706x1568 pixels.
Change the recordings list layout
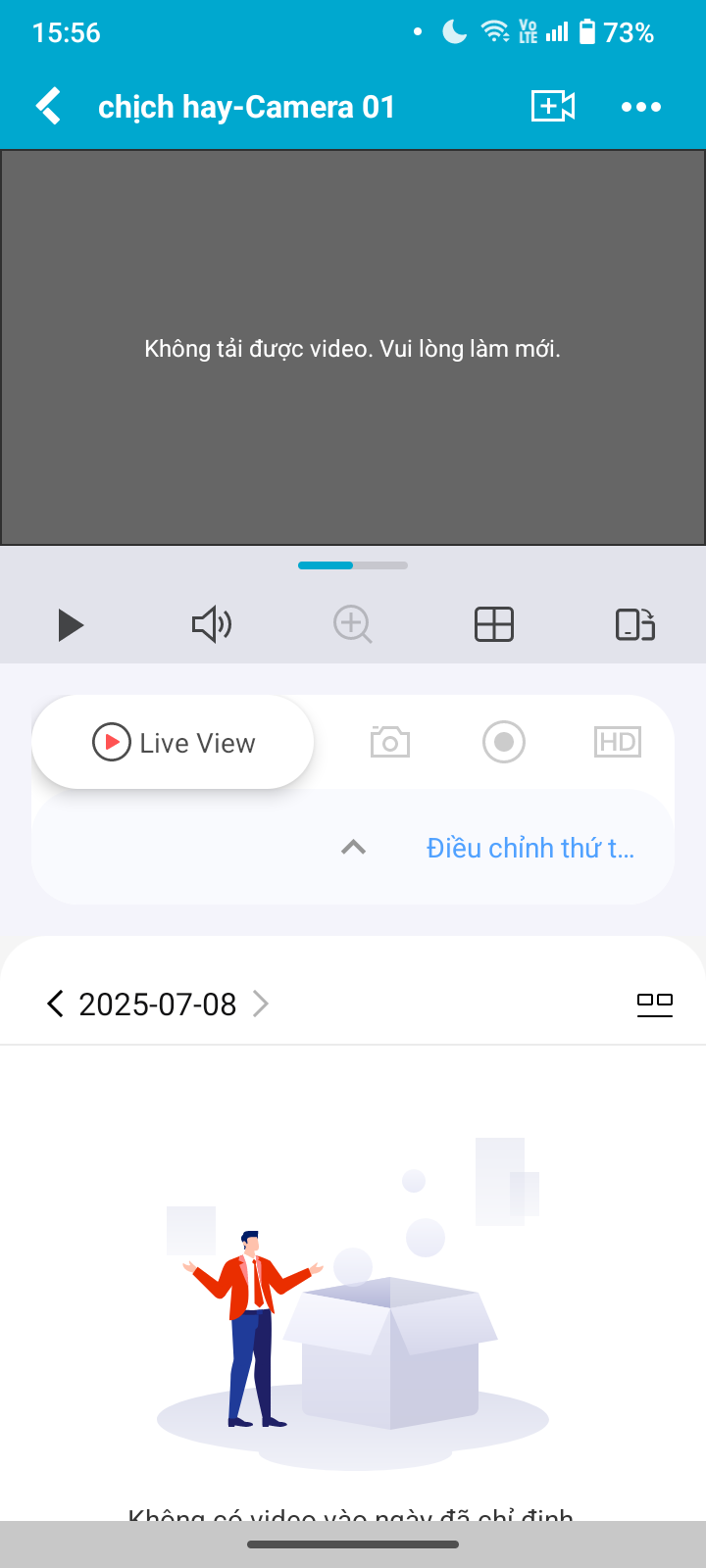tap(654, 1004)
